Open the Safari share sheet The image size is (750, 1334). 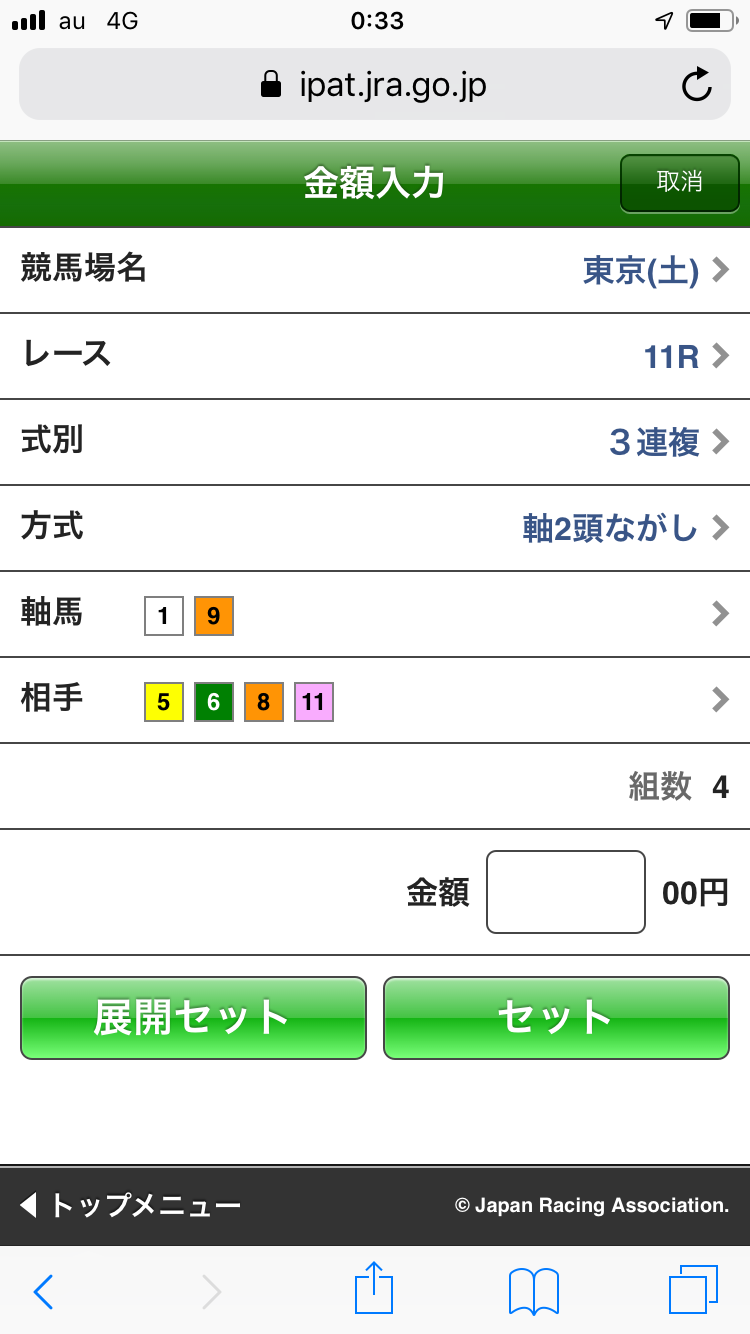(373, 1291)
